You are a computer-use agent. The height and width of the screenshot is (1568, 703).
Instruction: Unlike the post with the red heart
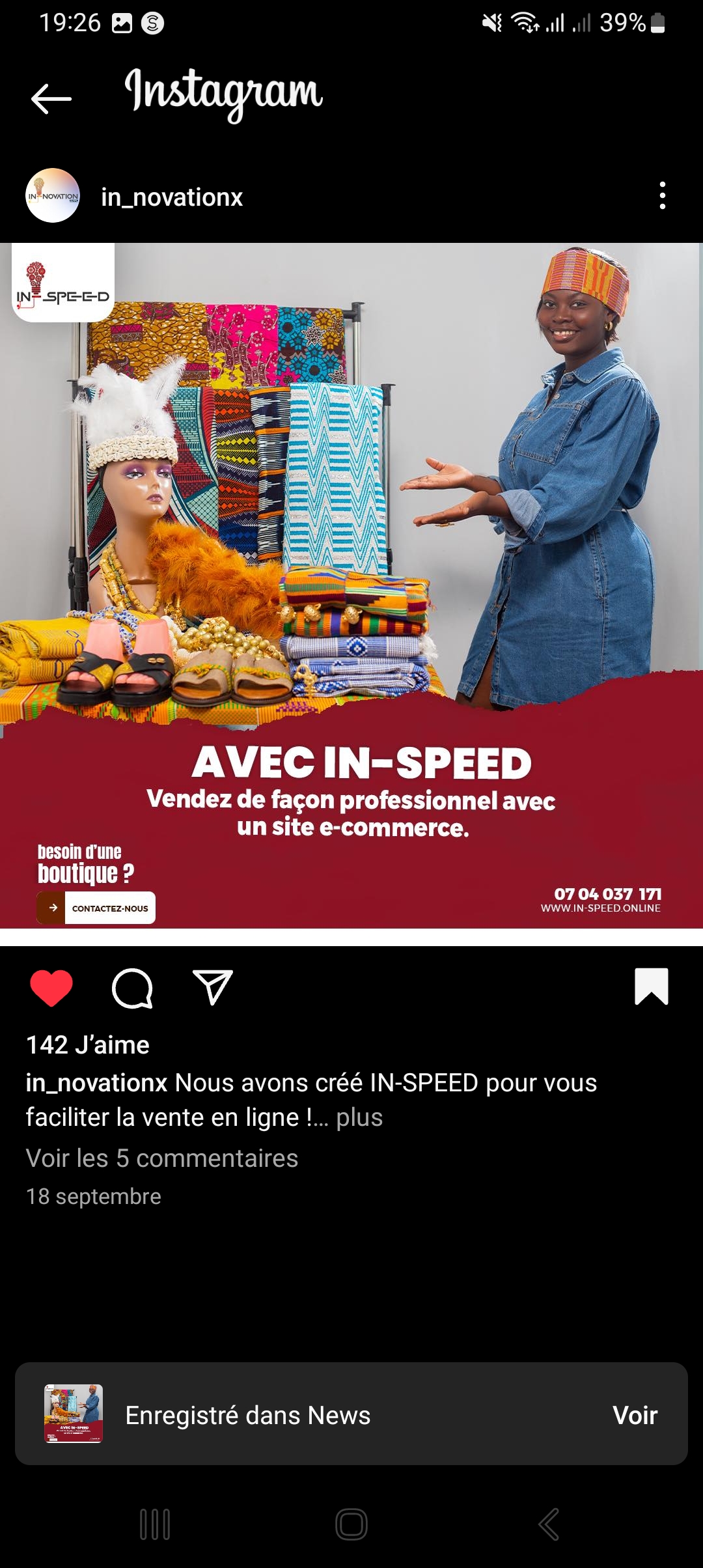pos(51,988)
